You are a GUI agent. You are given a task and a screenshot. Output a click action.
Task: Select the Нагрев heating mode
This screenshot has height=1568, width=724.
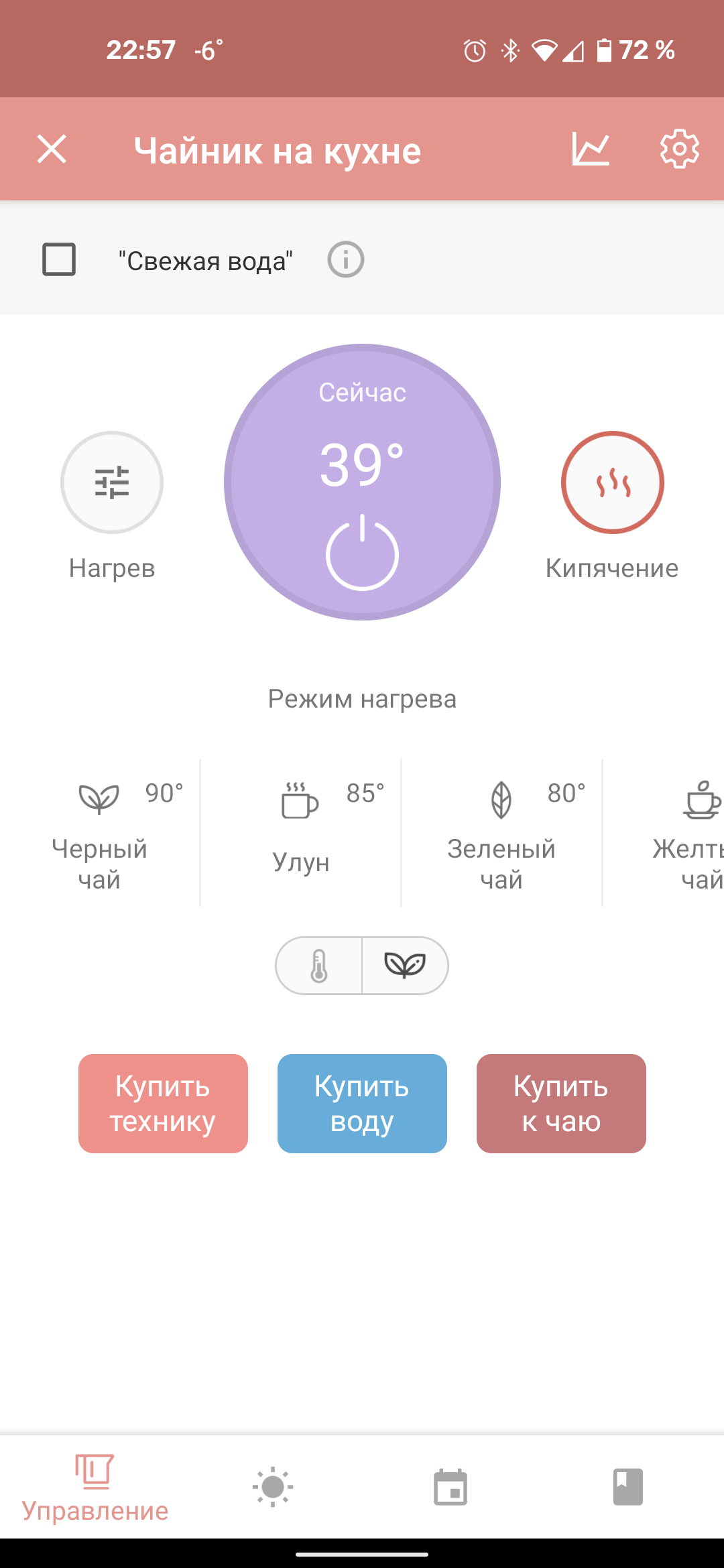pos(112,482)
